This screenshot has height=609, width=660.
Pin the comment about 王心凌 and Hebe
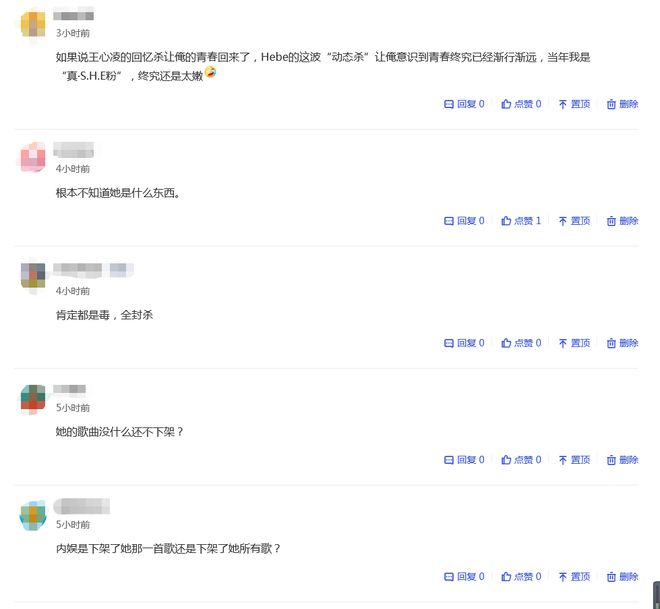coord(574,104)
